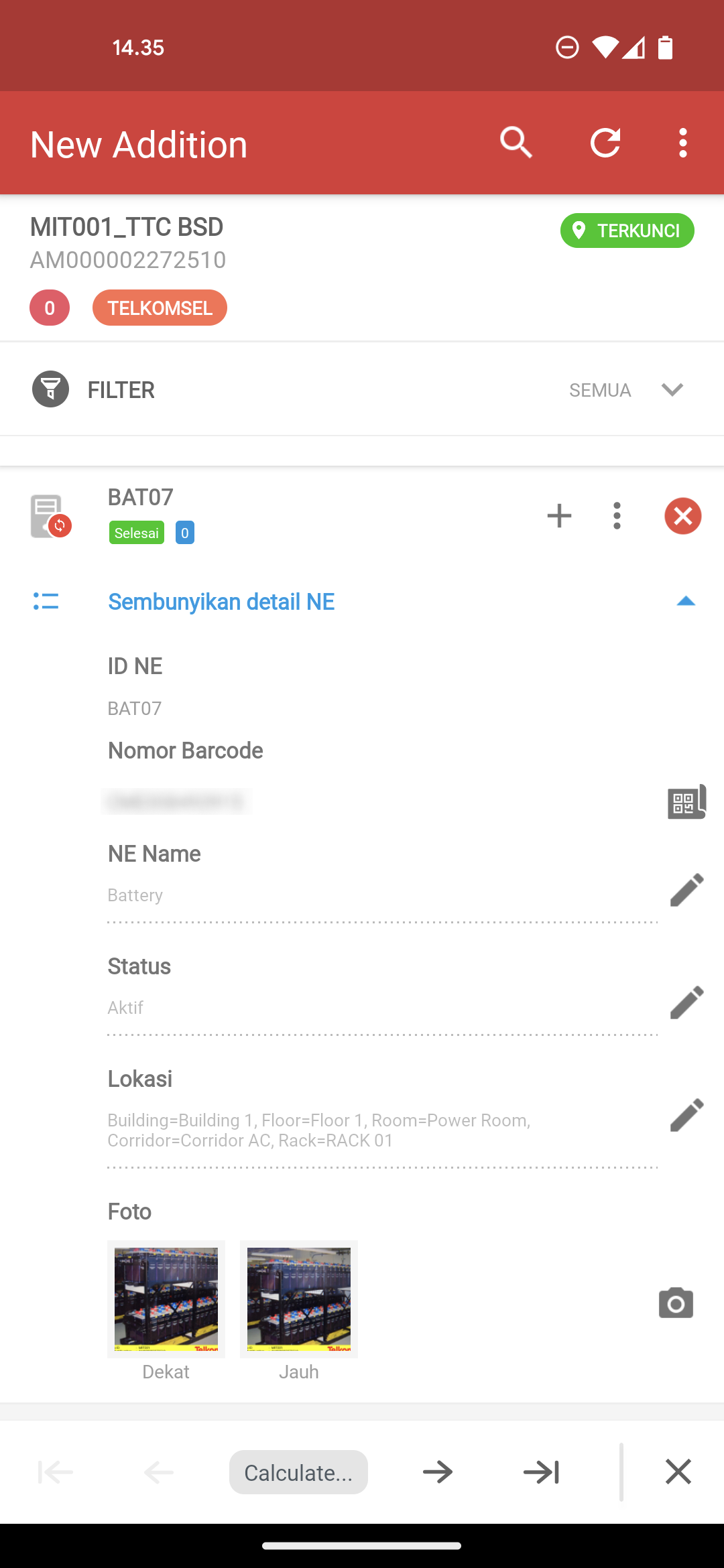The width and height of the screenshot is (724, 1568).
Task: Add a sub-item to BAT07 with plus
Action: pyautogui.click(x=559, y=516)
